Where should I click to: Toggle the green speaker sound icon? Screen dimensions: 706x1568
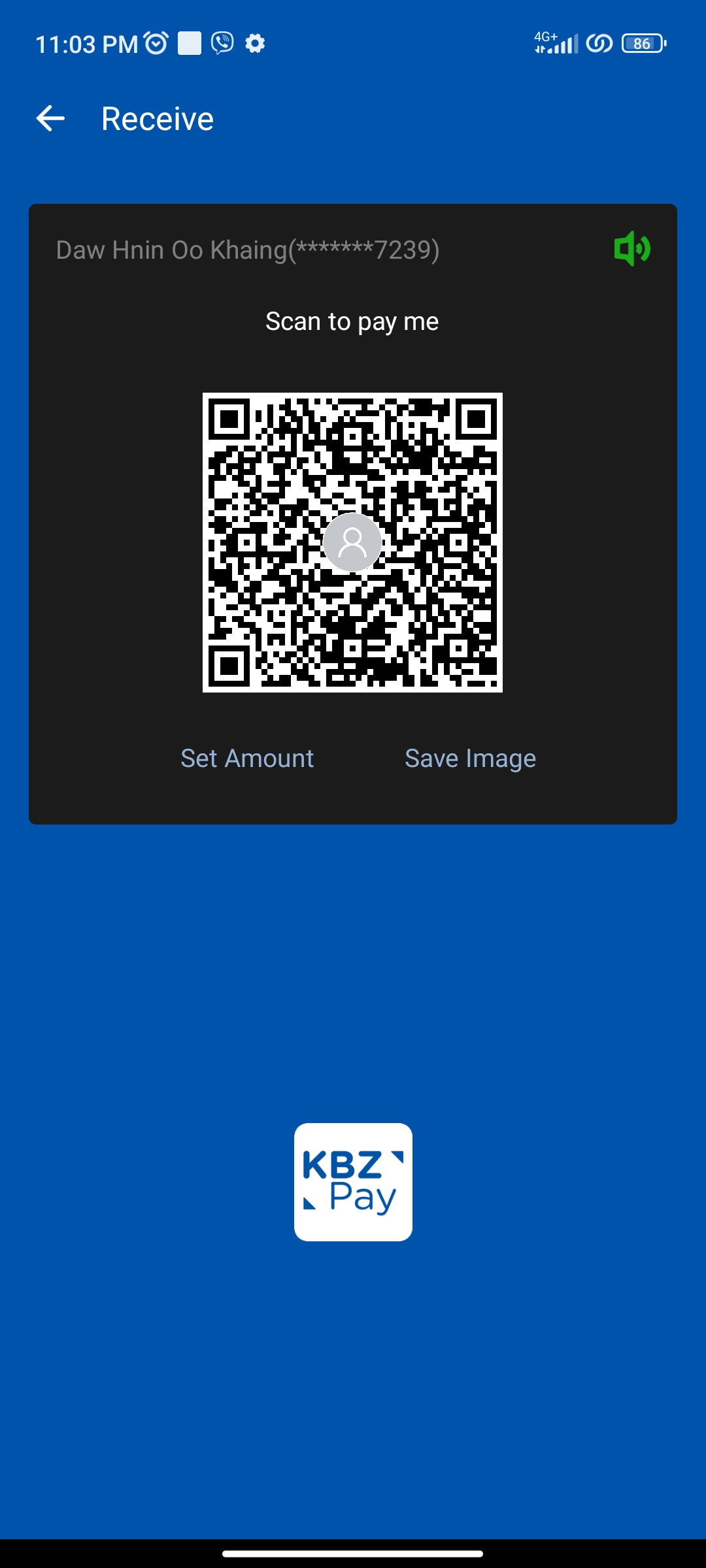pyautogui.click(x=631, y=248)
